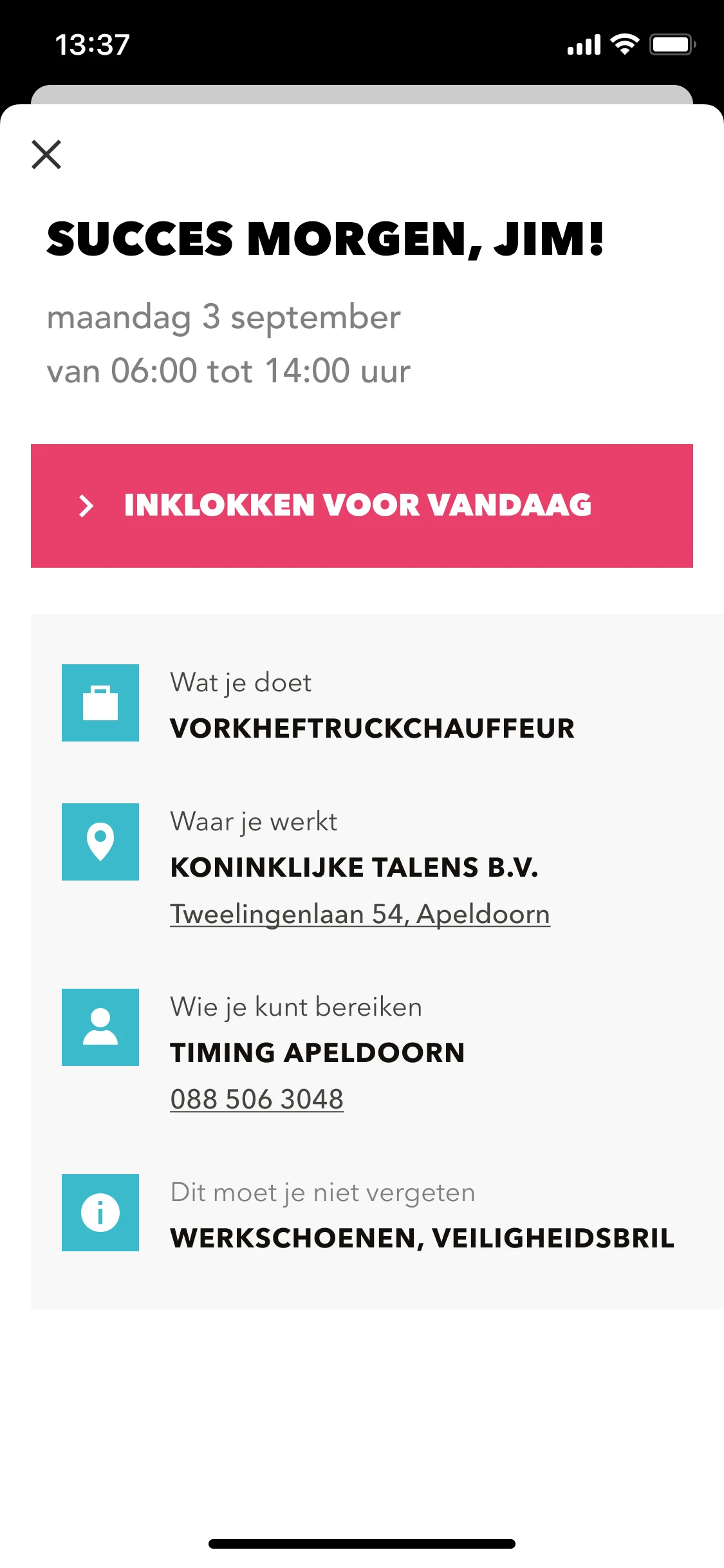This screenshot has width=724, height=1568.
Task: Call the number 088 506 3048
Action: coord(257,1099)
